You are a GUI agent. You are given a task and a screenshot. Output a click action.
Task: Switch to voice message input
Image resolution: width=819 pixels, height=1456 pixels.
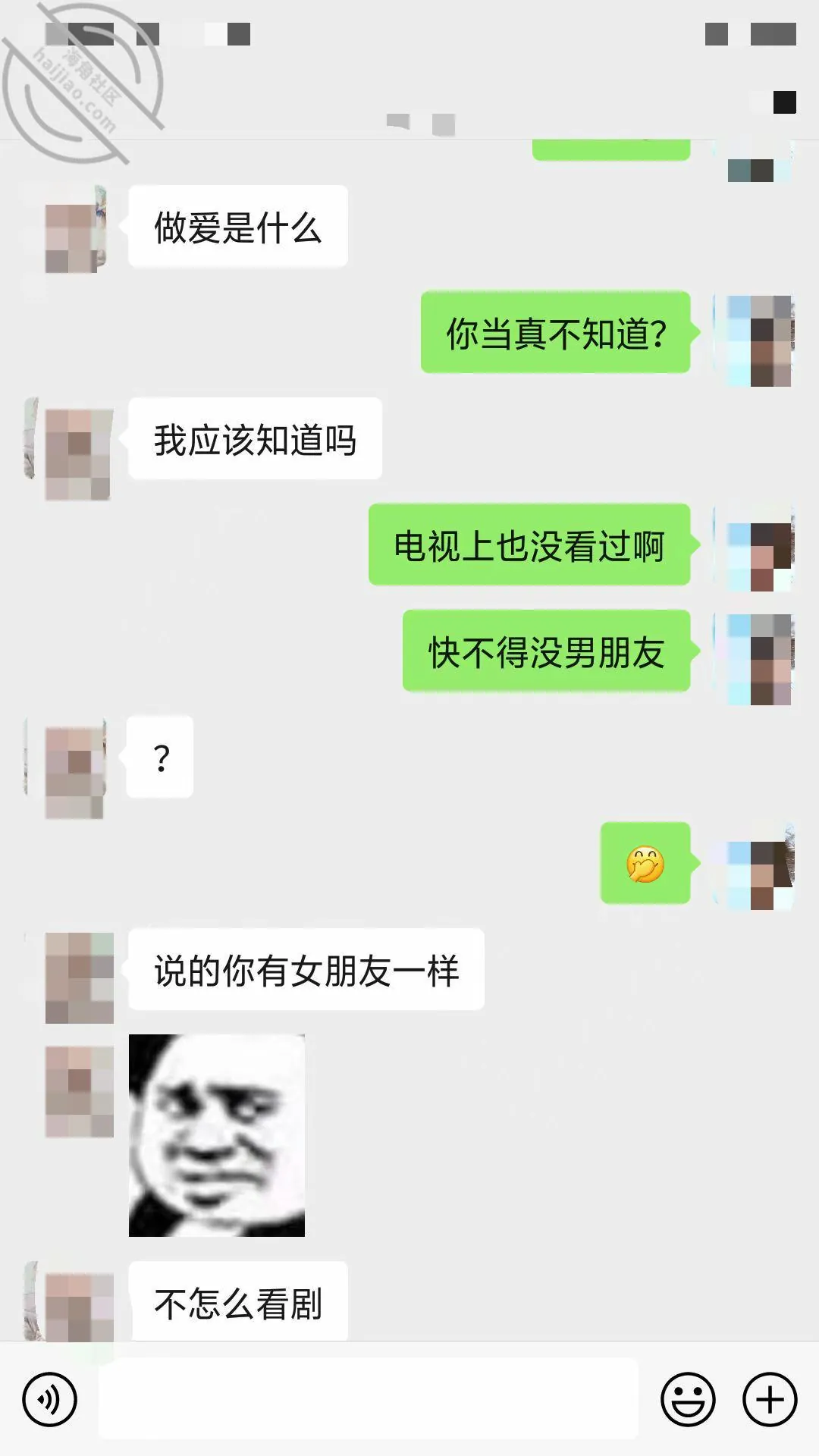pyautogui.click(x=49, y=1399)
